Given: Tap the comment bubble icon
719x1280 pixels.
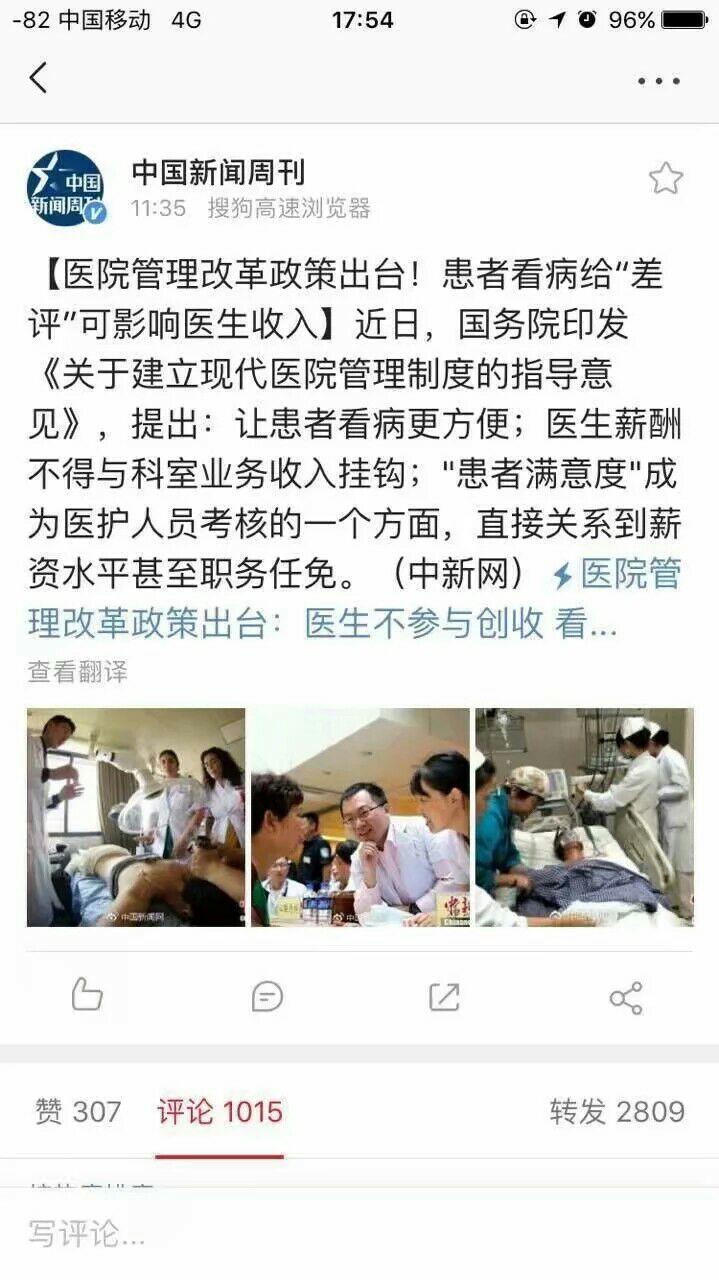Looking at the screenshot, I should (267, 996).
